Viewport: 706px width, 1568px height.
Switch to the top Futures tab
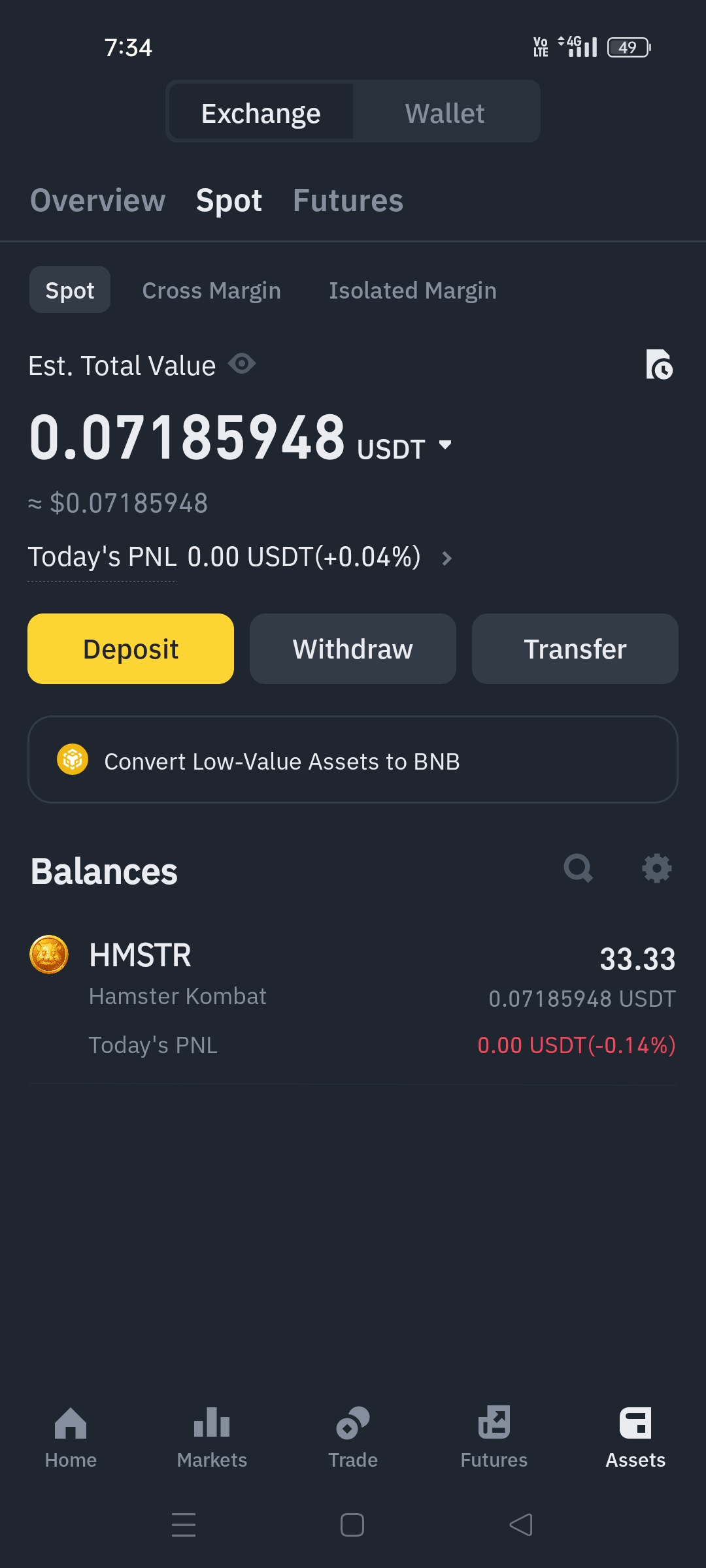(x=348, y=200)
